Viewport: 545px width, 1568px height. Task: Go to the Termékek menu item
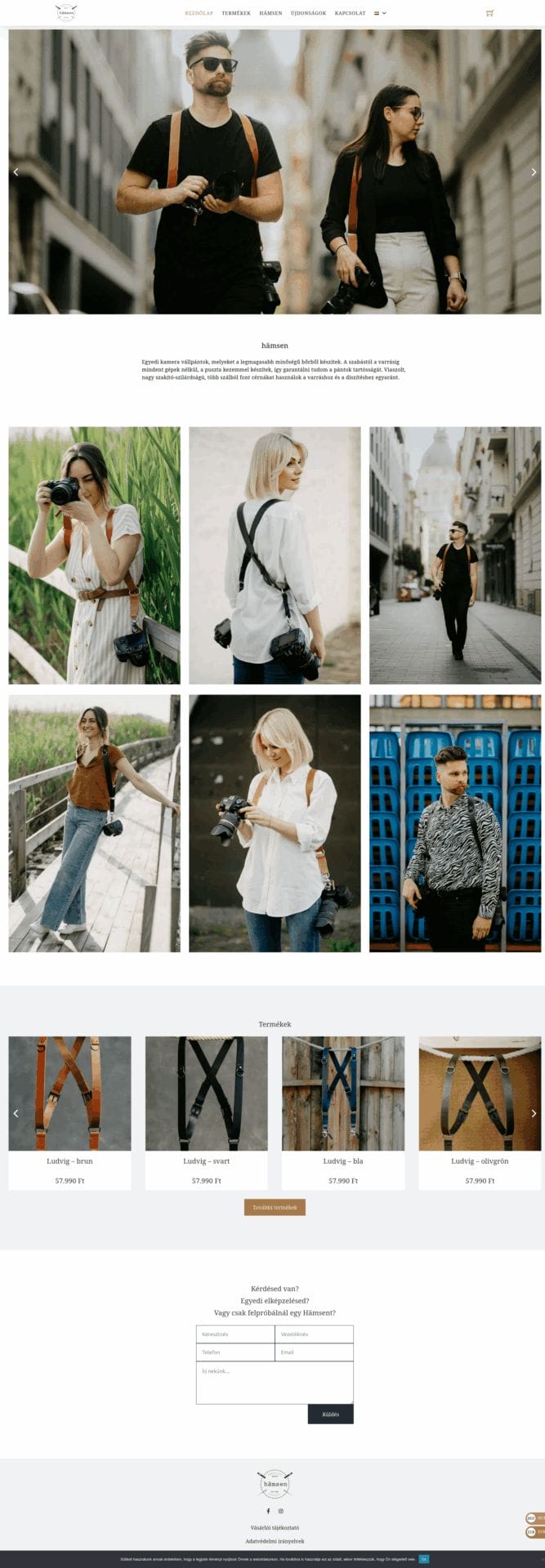coord(236,13)
